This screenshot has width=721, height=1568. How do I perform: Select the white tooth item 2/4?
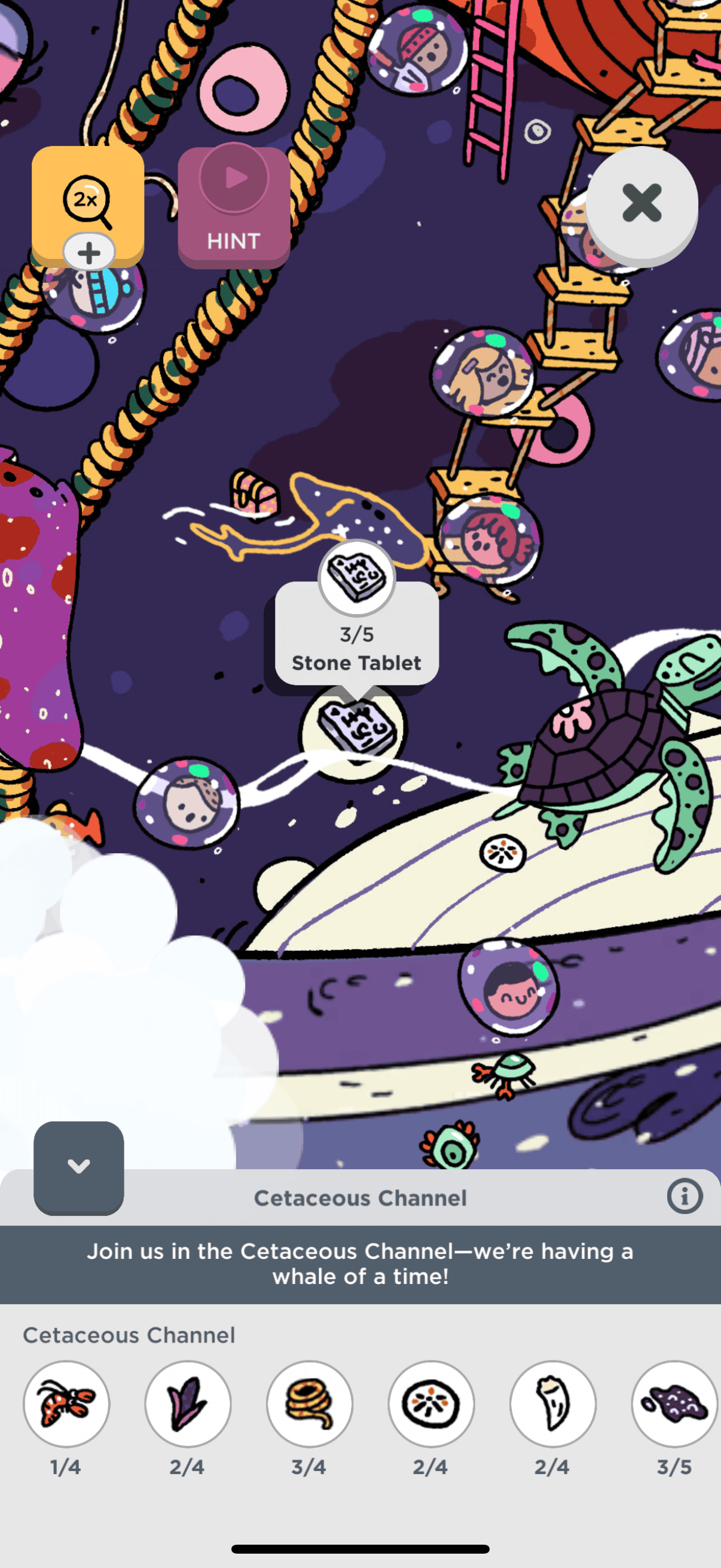coord(553,1404)
